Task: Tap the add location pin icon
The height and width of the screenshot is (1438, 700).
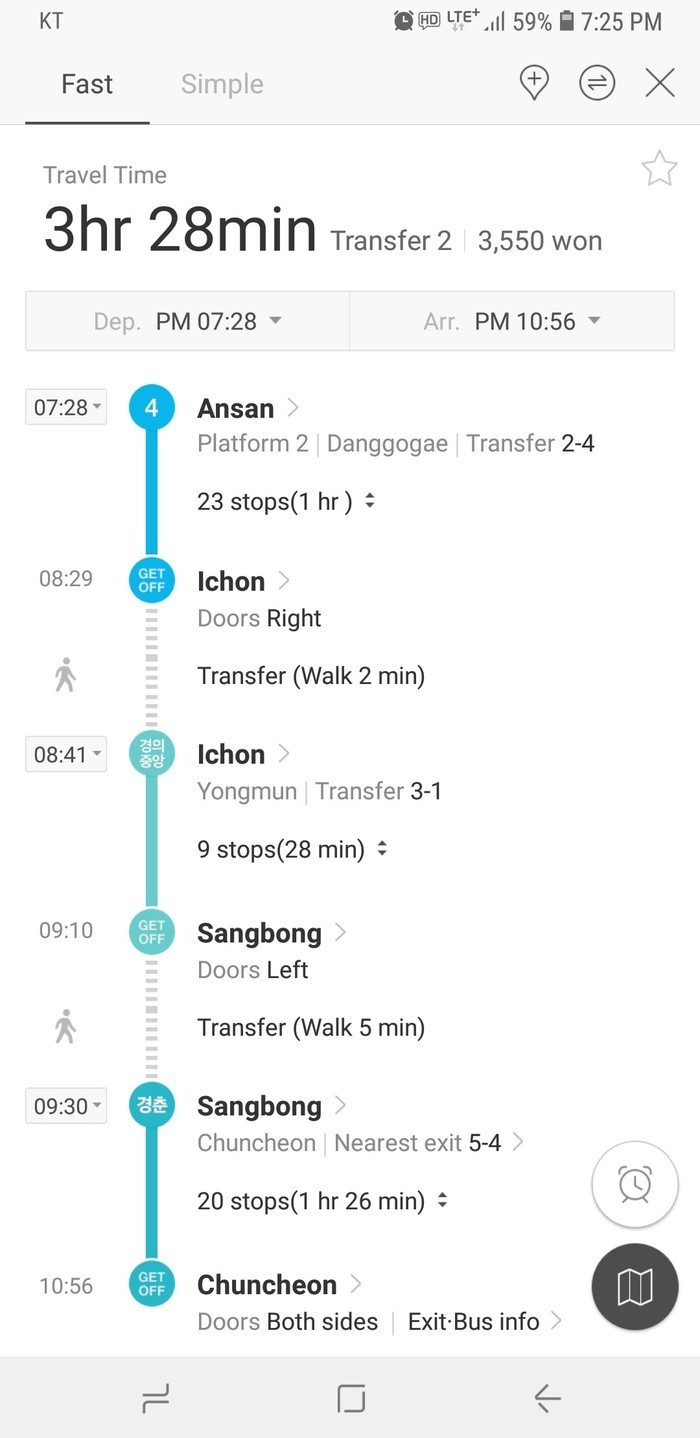Action: tap(535, 83)
